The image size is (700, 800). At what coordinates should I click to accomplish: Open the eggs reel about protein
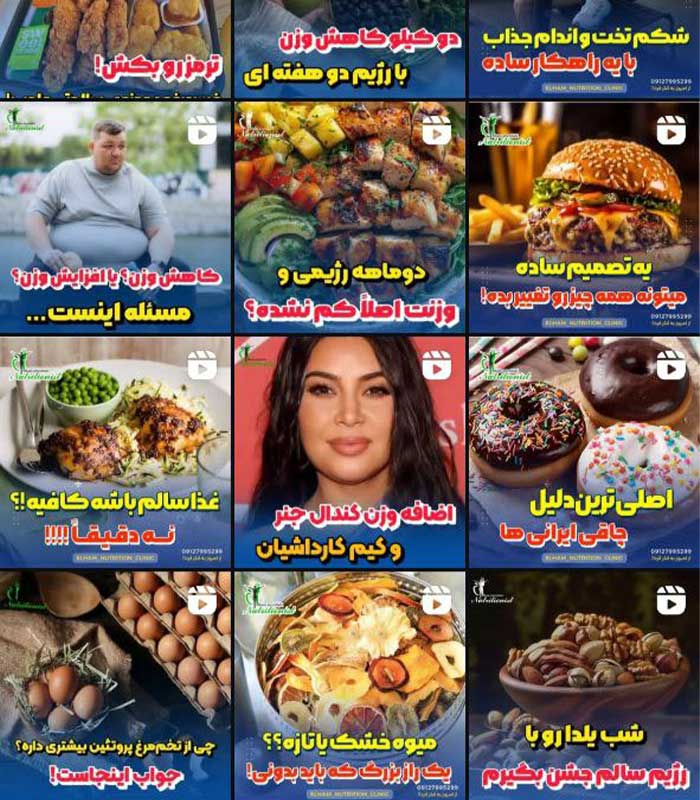tap(115, 685)
